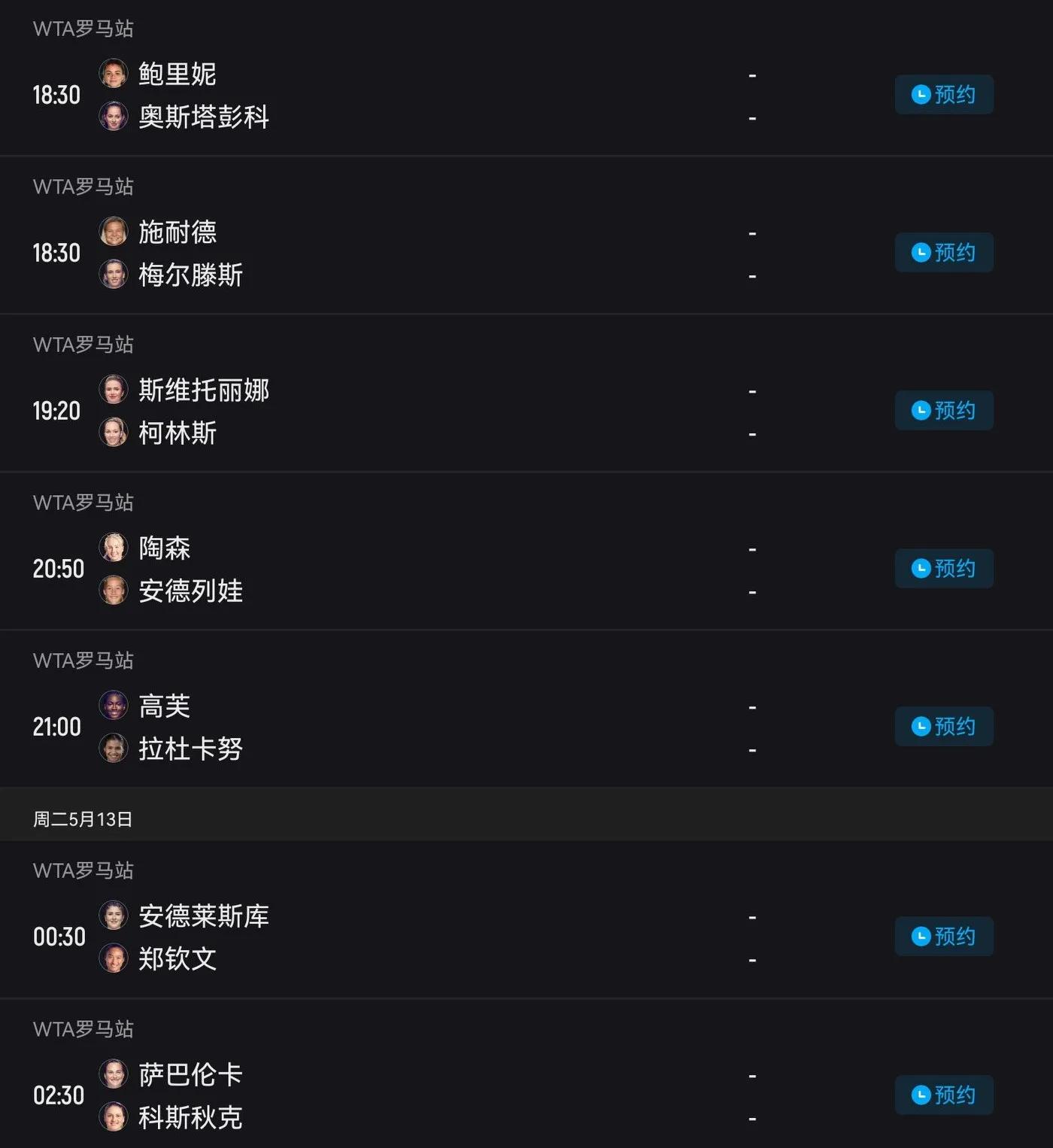View the 02:30 萨巴伦卡 match details
The height and width of the screenshot is (1148, 1053).
451,1095
